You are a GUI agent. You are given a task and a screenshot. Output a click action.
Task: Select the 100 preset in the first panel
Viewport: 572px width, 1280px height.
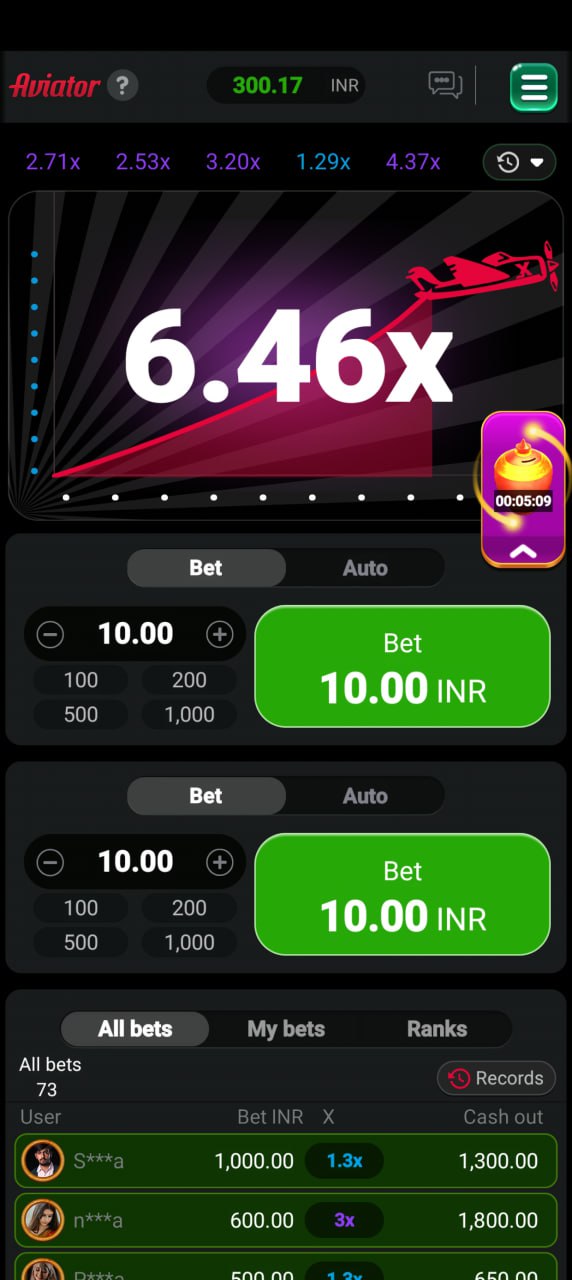(x=81, y=680)
